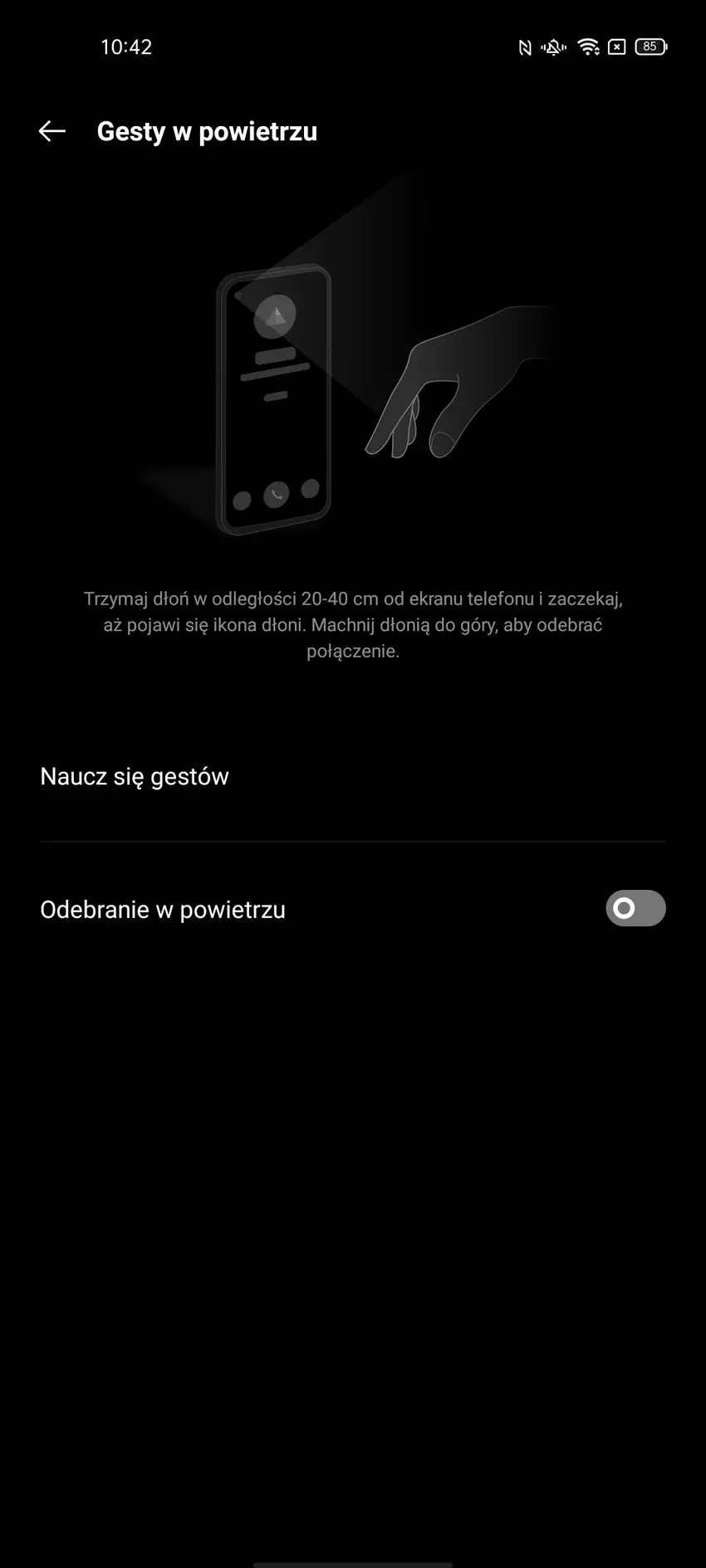Go back from Gesty w powietrzu
This screenshot has width=706, height=1568.
[51, 131]
